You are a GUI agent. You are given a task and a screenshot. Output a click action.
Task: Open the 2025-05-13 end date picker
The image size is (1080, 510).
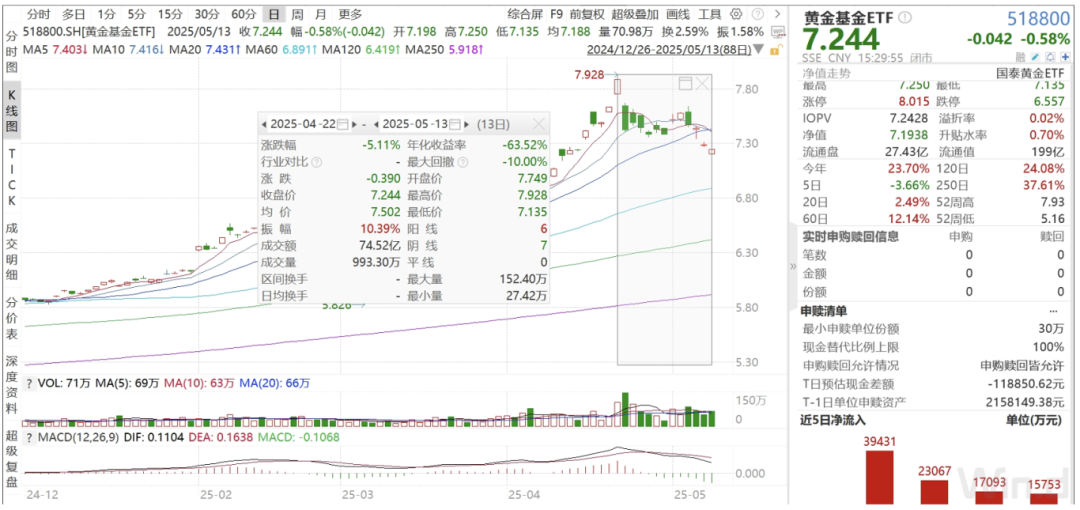tap(455, 124)
